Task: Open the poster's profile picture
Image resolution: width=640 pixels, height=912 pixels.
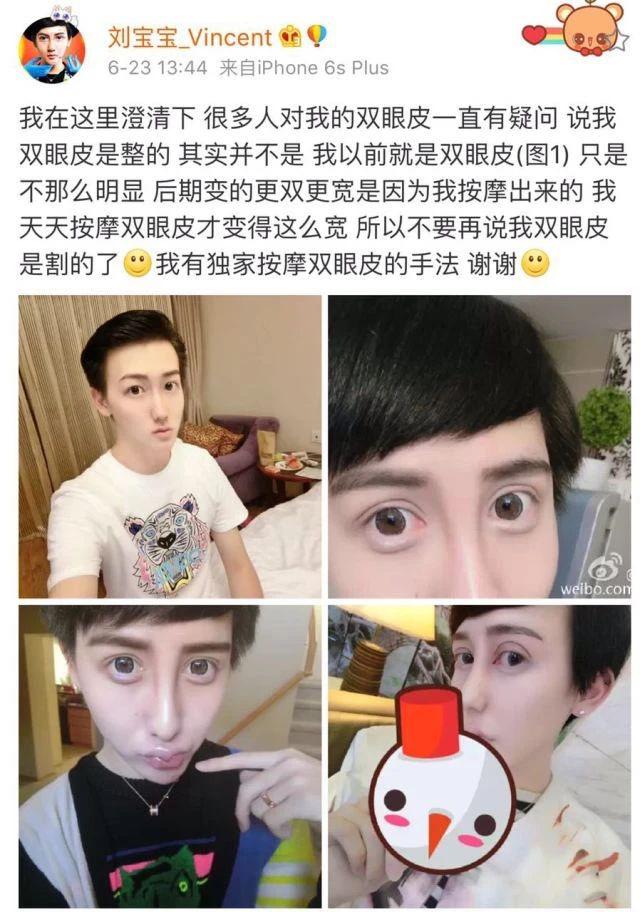Action: (53, 49)
